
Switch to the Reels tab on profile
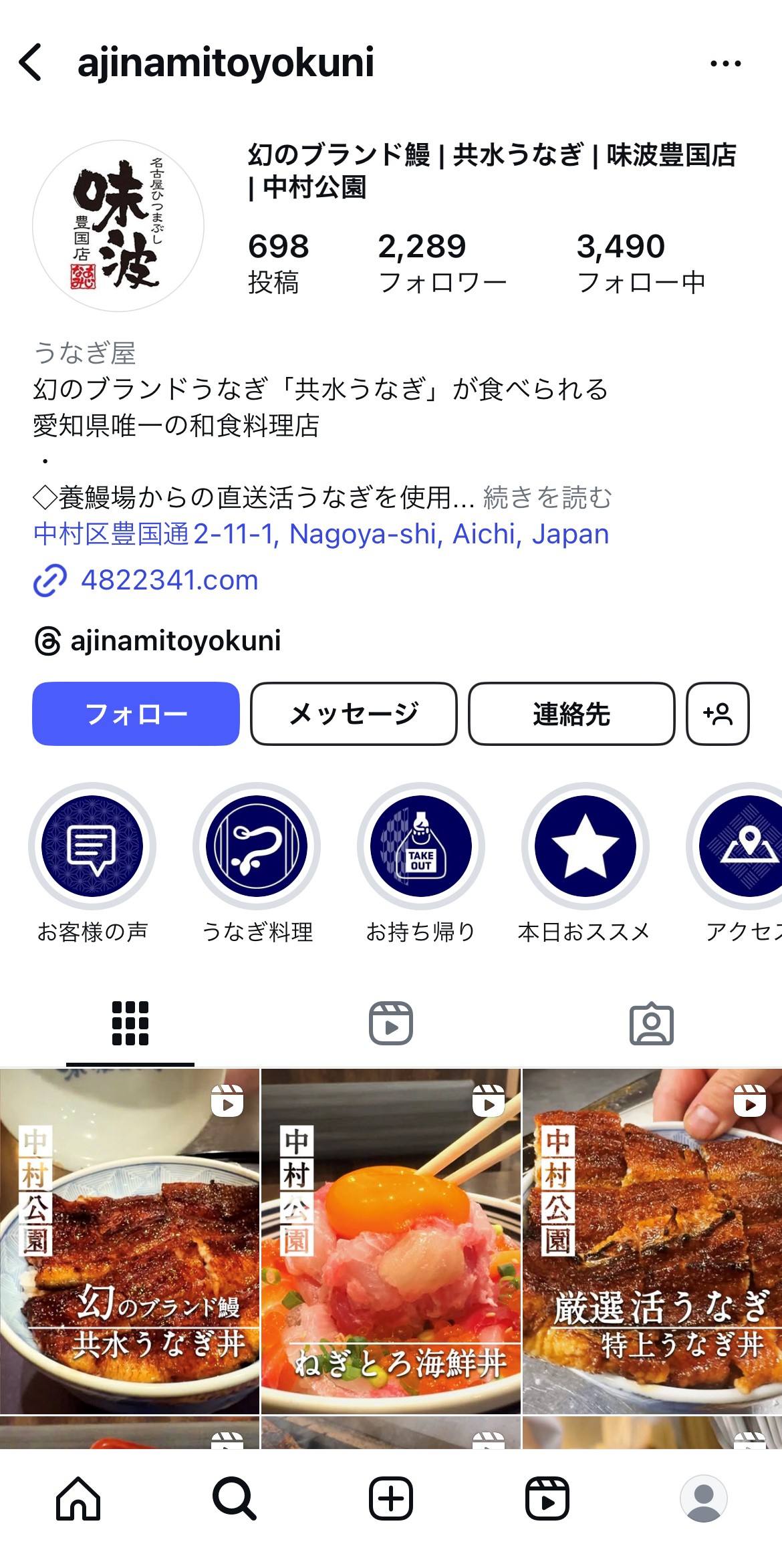(391, 1023)
